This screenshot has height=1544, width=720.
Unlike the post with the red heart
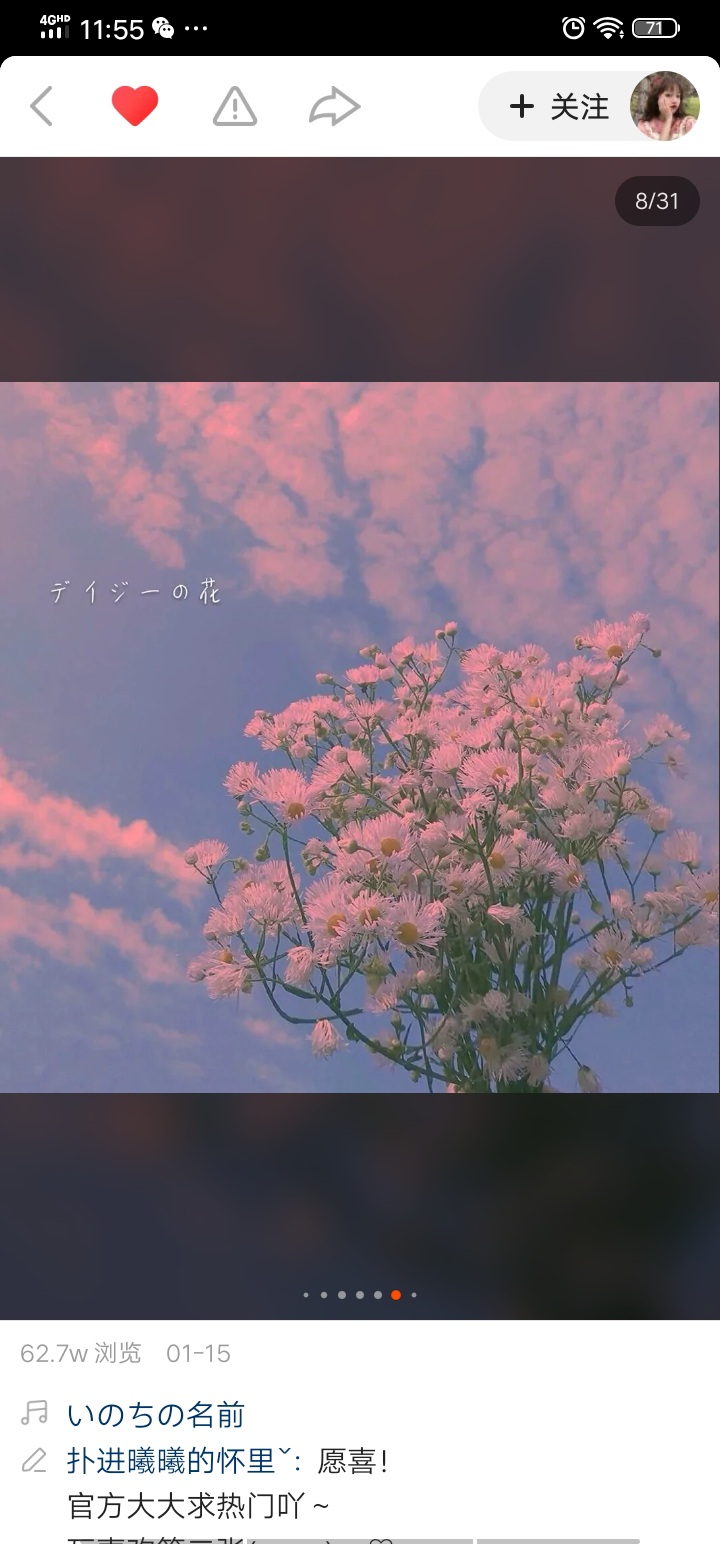tap(135, 106)
